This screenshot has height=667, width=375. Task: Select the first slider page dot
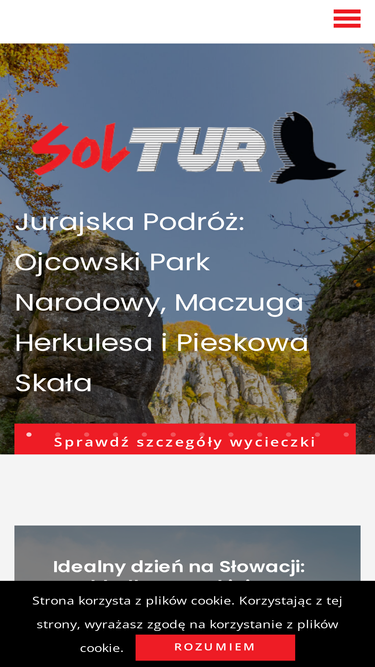tap(29, 434)
